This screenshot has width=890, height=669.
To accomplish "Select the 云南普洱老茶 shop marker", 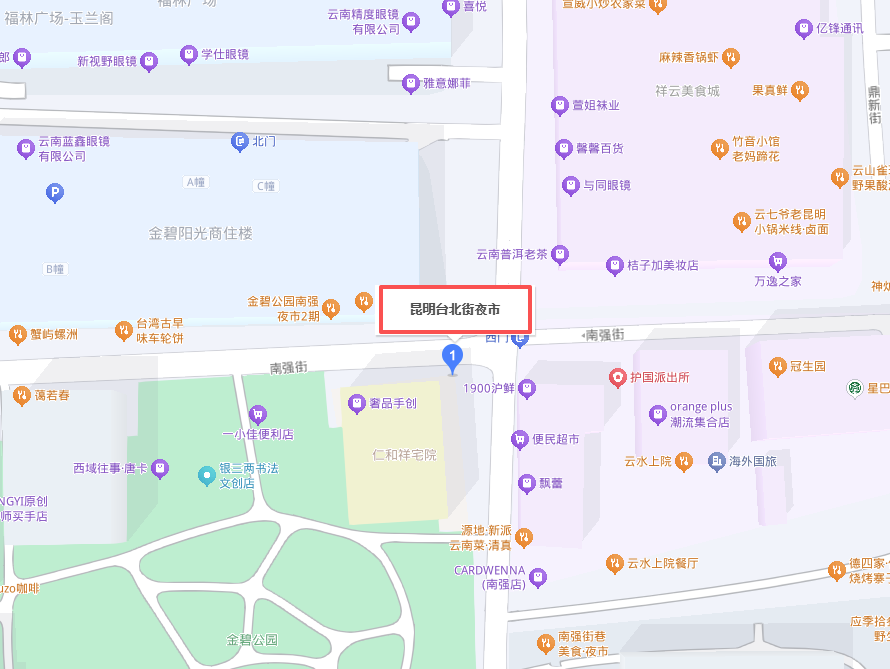I will [x=561, y=254].
